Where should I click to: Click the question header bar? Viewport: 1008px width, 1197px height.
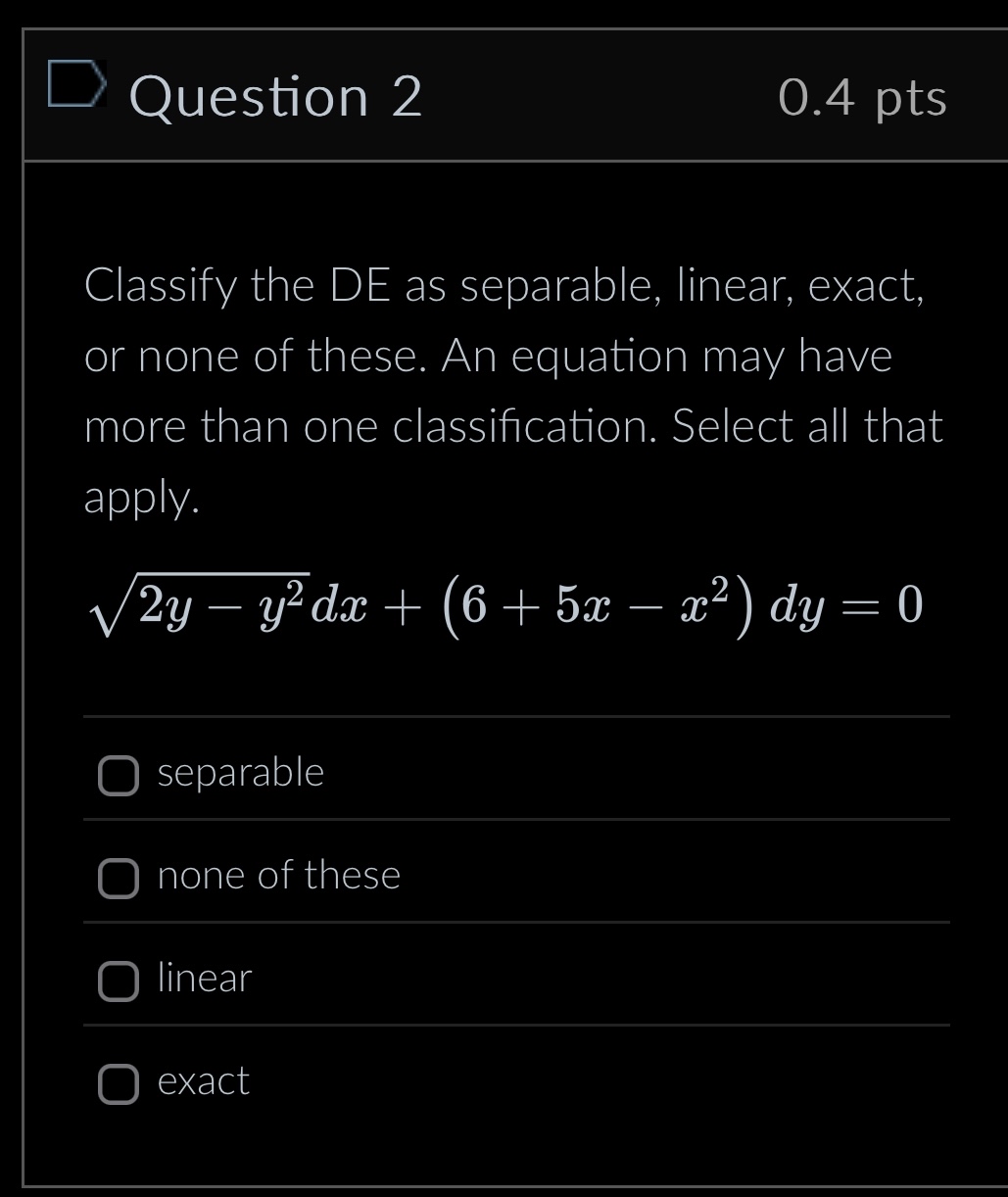click(515, 96)
